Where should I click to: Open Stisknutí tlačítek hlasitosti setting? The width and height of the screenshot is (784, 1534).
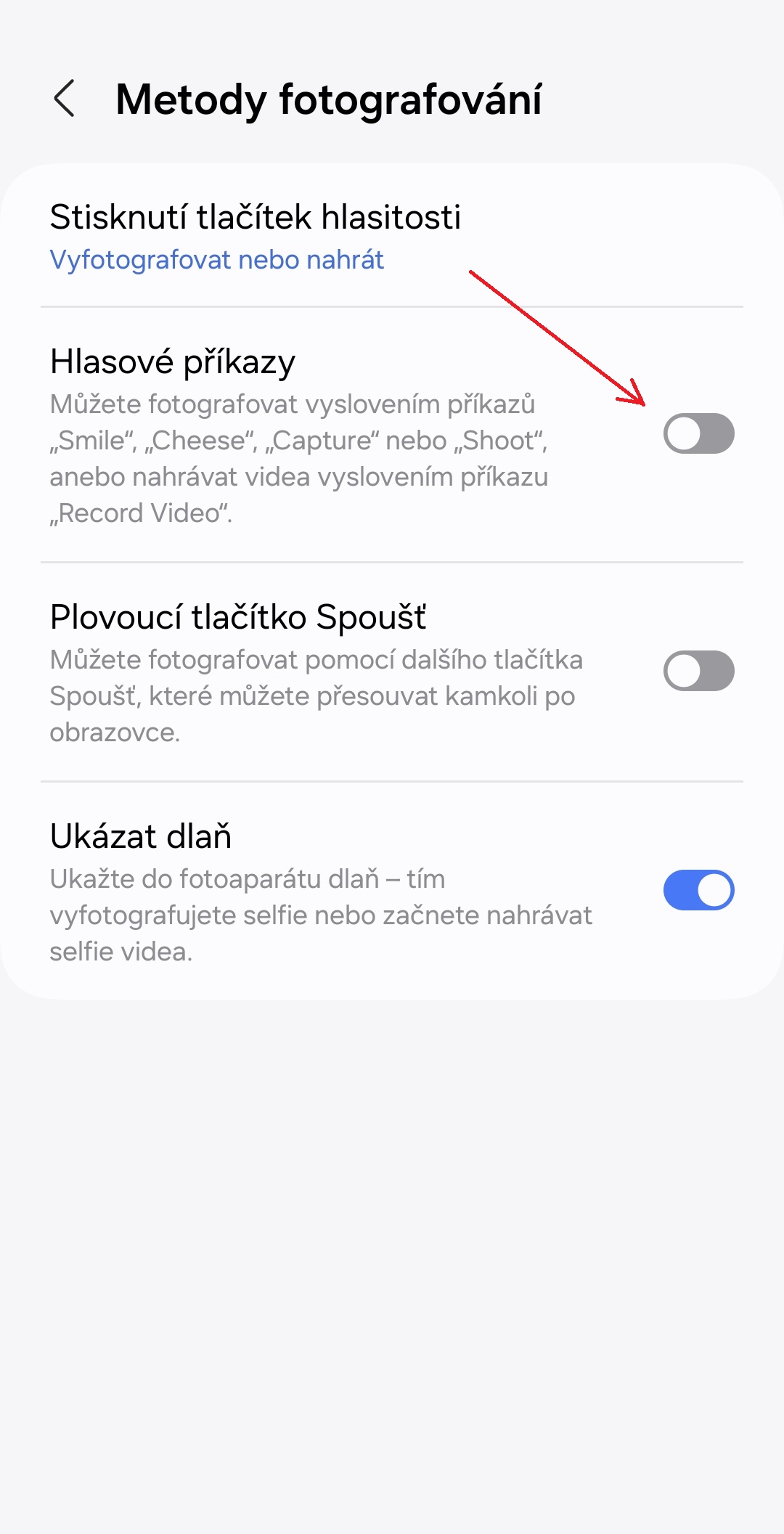click(x=392, y=237)
